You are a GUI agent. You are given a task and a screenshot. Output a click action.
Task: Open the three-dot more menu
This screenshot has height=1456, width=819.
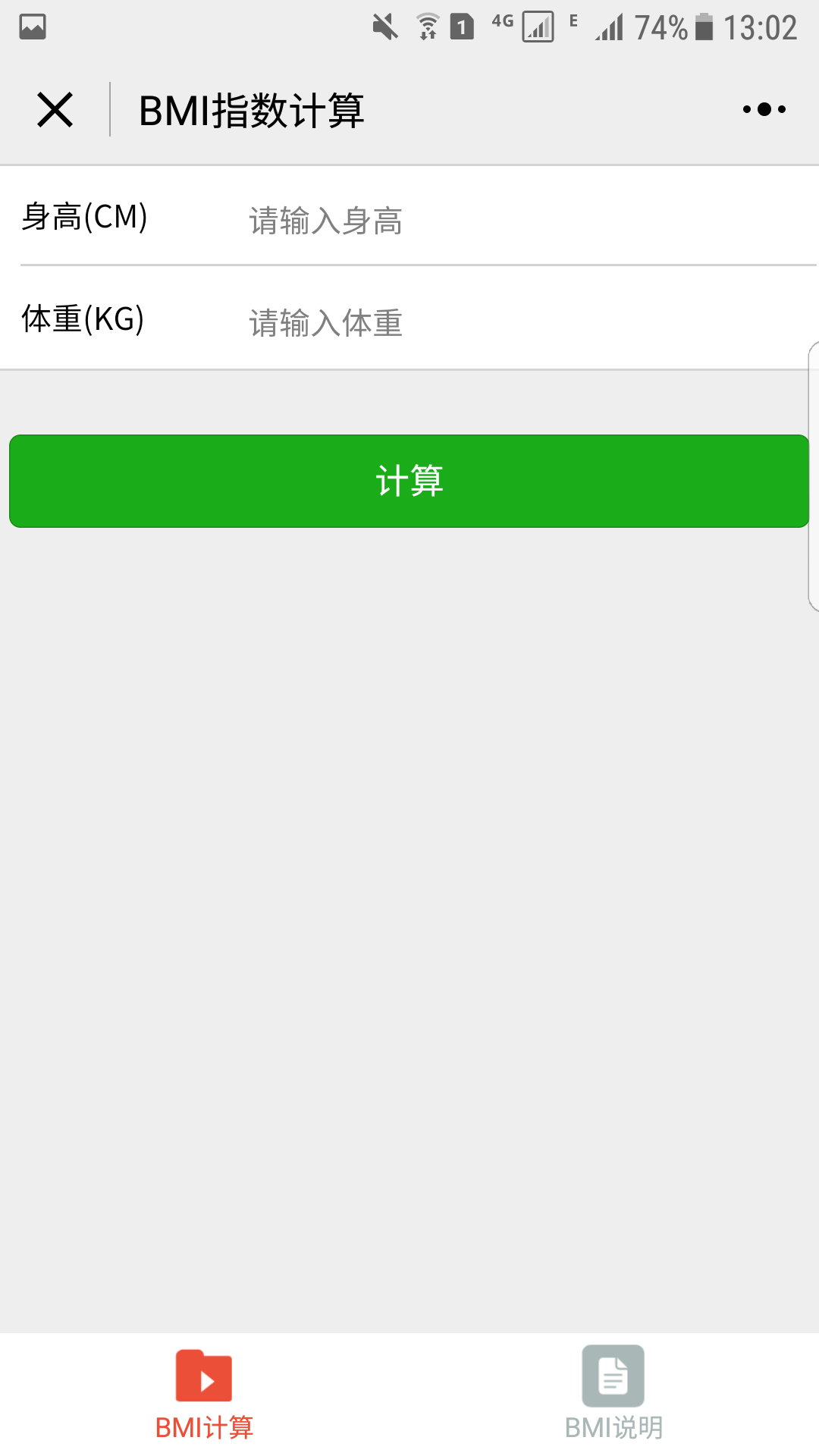coord(764,110)
